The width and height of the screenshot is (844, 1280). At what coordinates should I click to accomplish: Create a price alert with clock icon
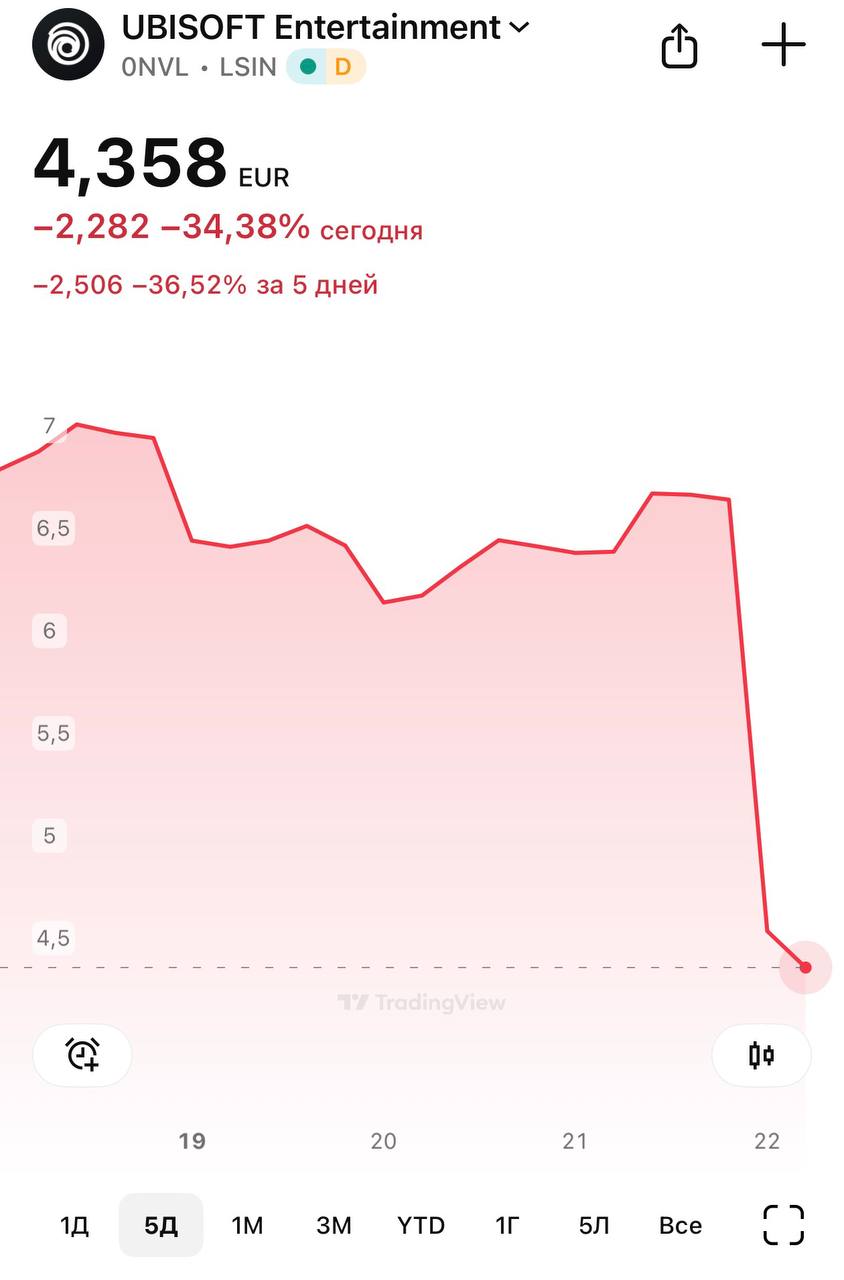[x=82, y=1055]
